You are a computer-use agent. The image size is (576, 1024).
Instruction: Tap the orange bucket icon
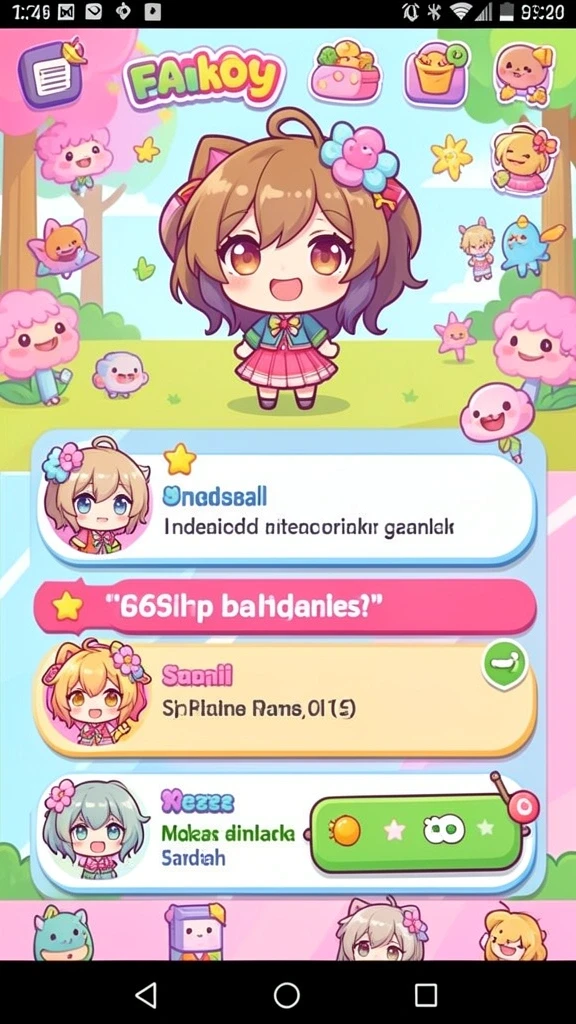point(437,72)
